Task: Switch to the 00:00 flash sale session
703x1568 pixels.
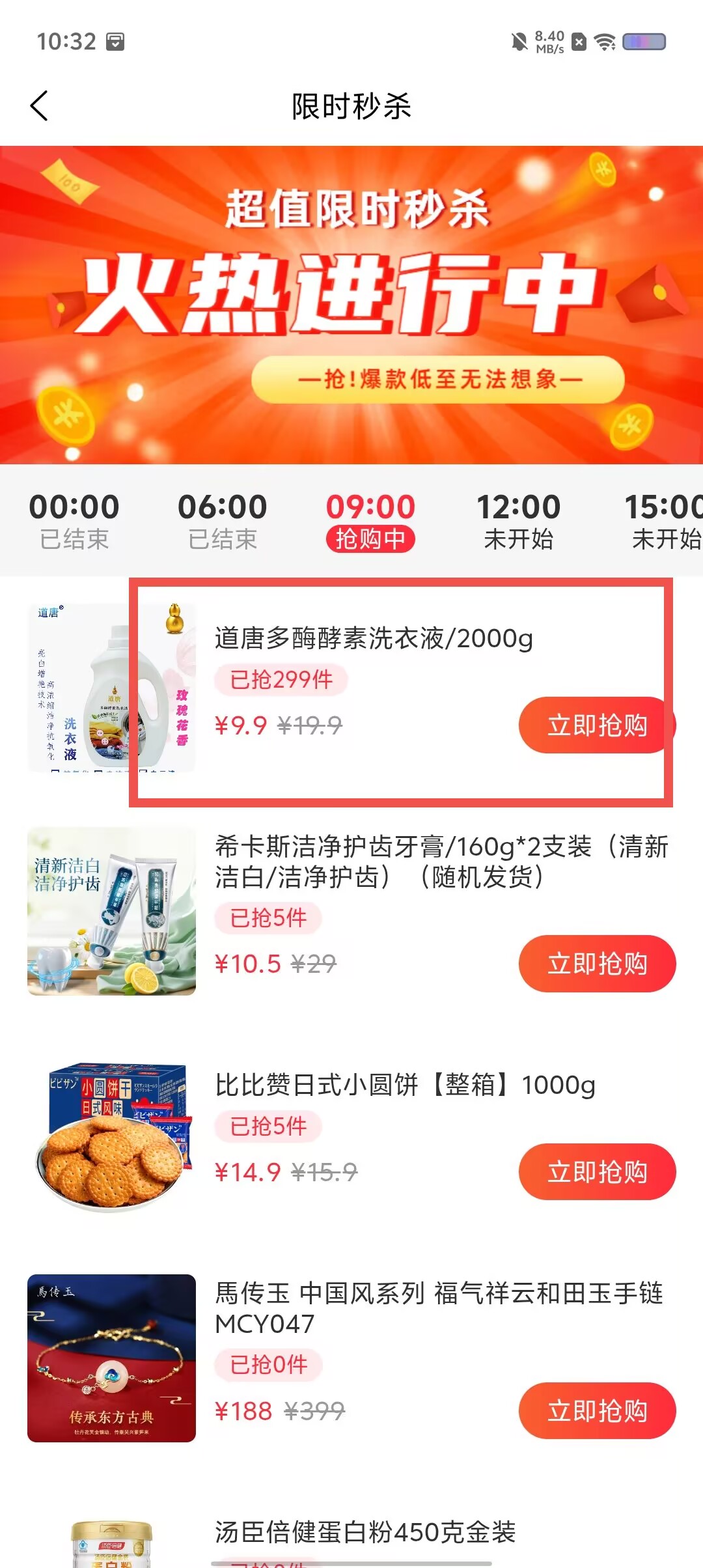Action: 74,522
